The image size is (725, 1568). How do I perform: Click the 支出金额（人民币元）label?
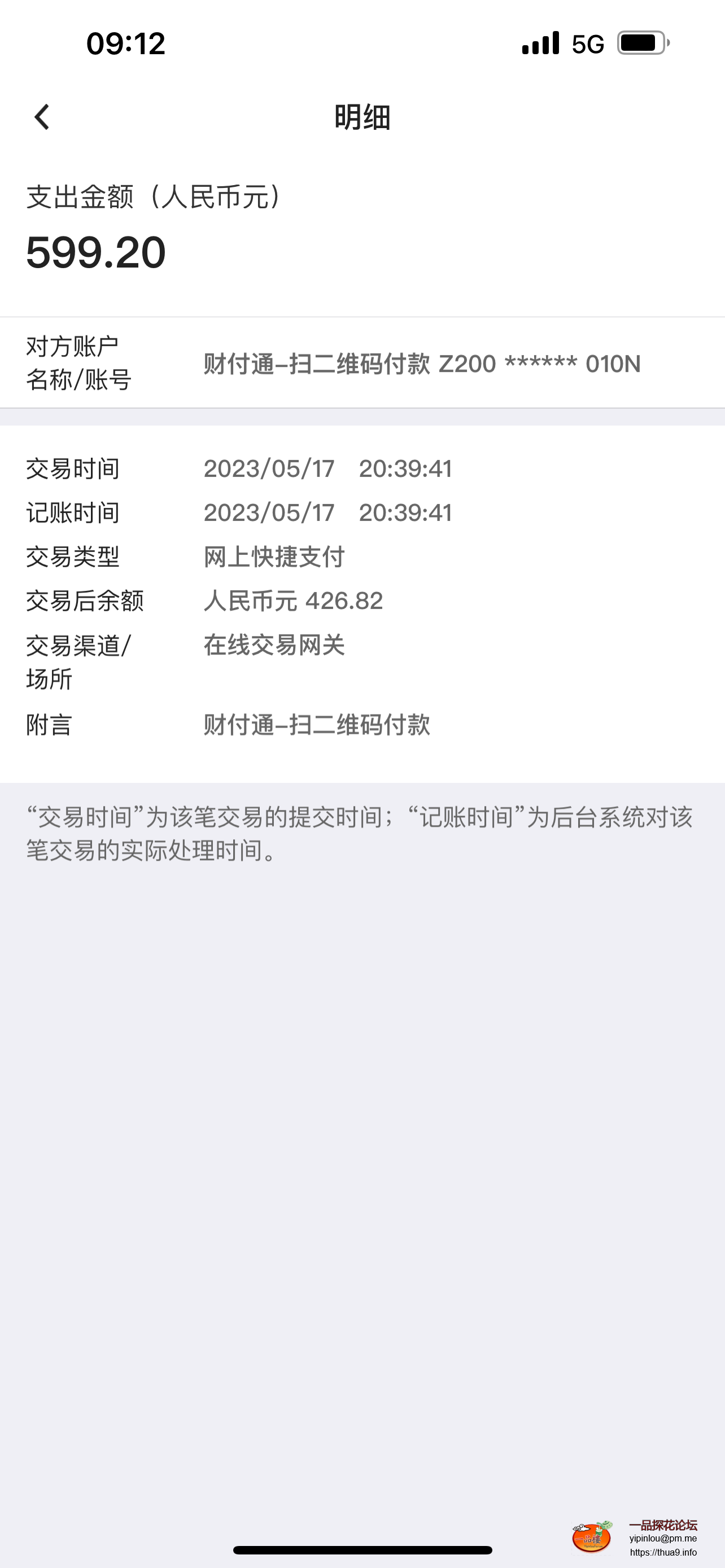coord(154,198)
